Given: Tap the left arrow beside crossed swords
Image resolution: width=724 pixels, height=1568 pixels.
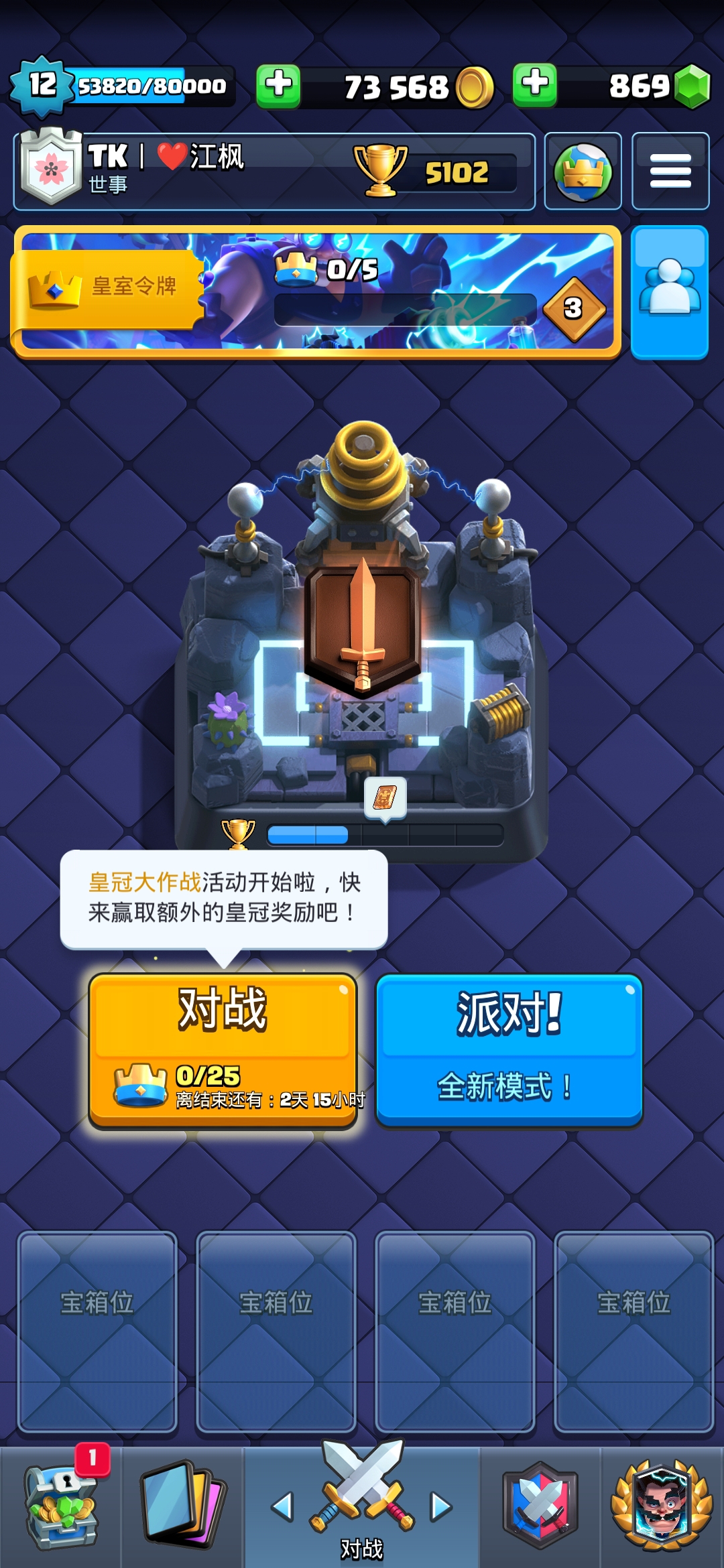Looking at the screenshot, I should pyautogui.click(x=282, y=1507).
